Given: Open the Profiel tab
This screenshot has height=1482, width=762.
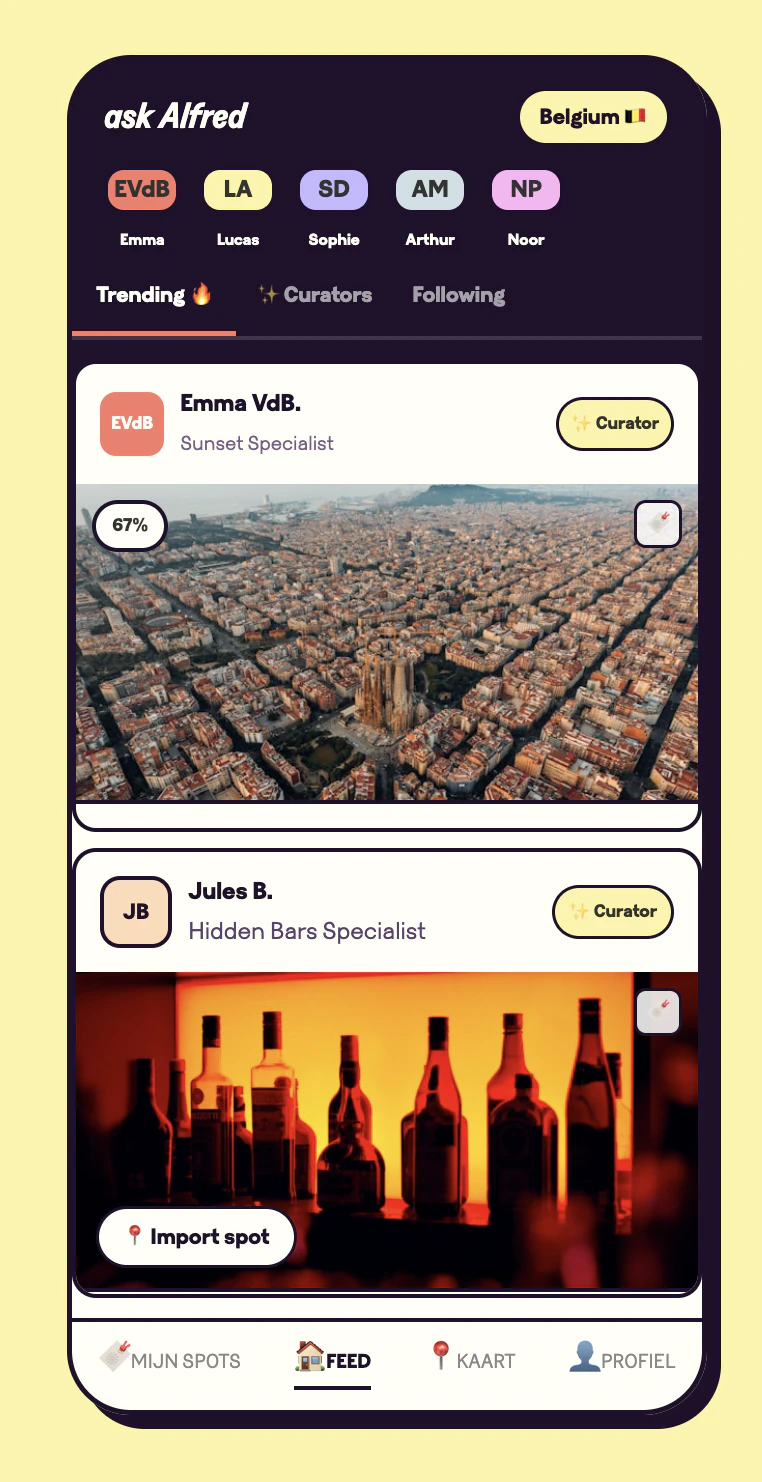Looking at the screenshot, I should pos(622,1360).
